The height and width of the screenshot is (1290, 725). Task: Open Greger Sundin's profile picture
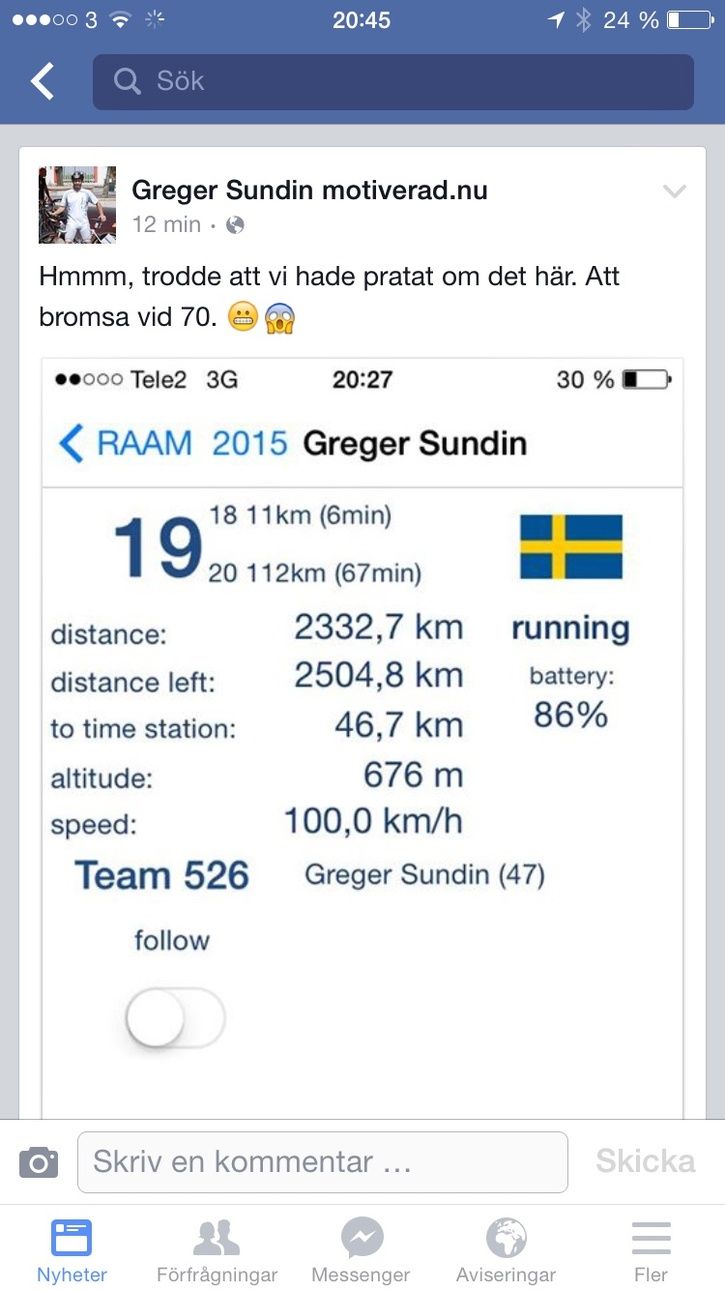(x=77, y=205)
